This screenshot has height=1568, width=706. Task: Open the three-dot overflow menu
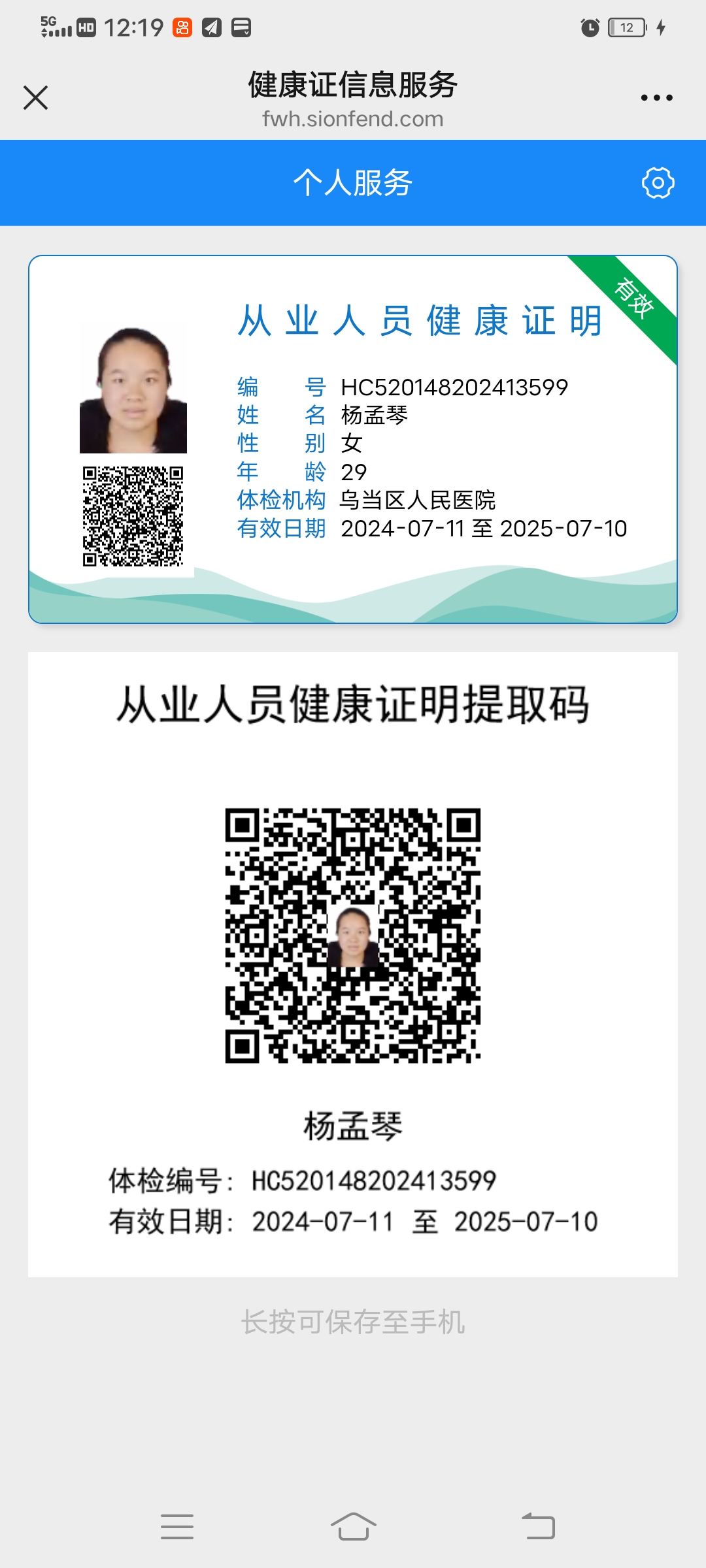(656, 98)
